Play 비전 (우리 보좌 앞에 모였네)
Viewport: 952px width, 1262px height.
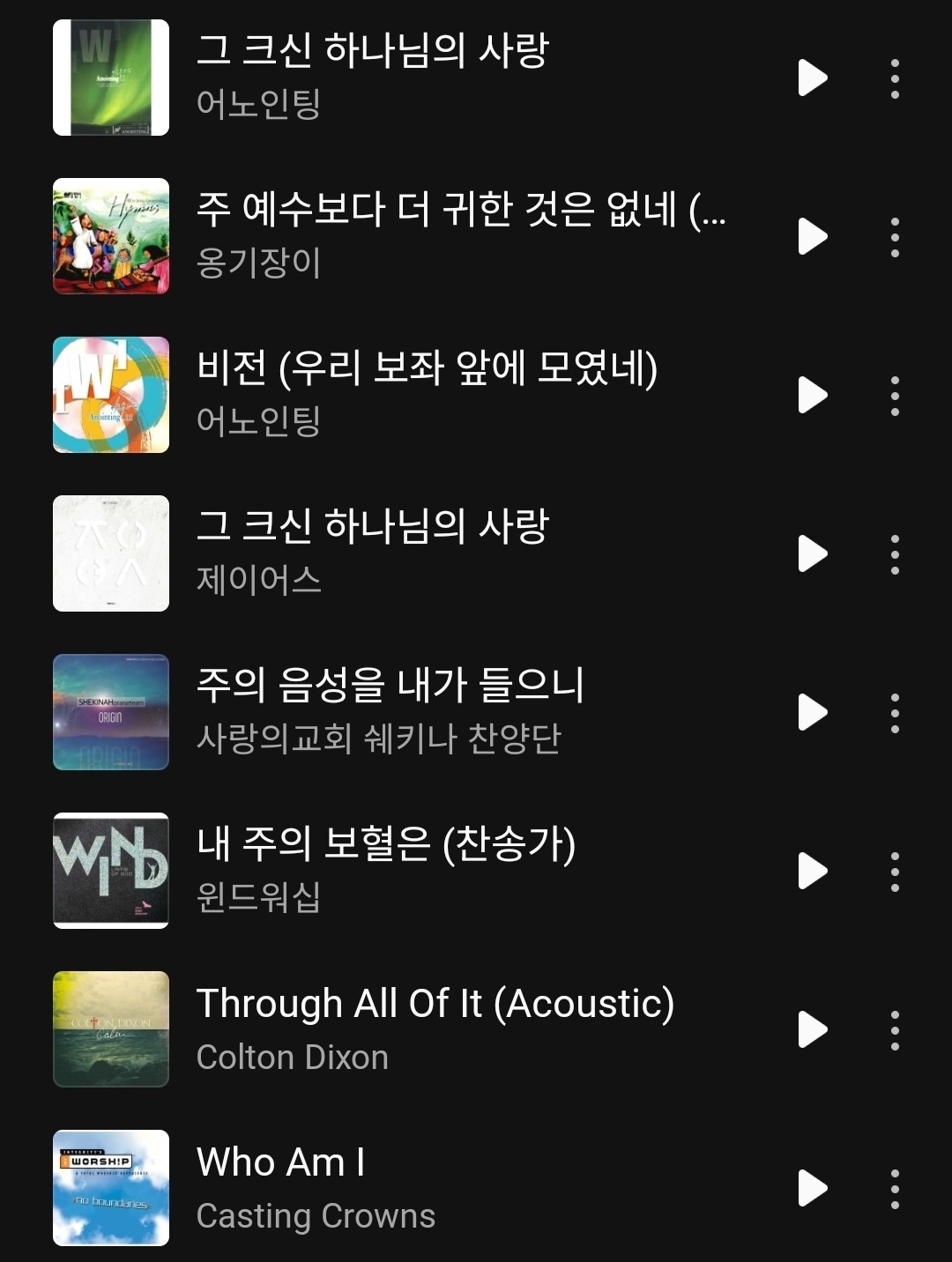[x=812, y=395]
